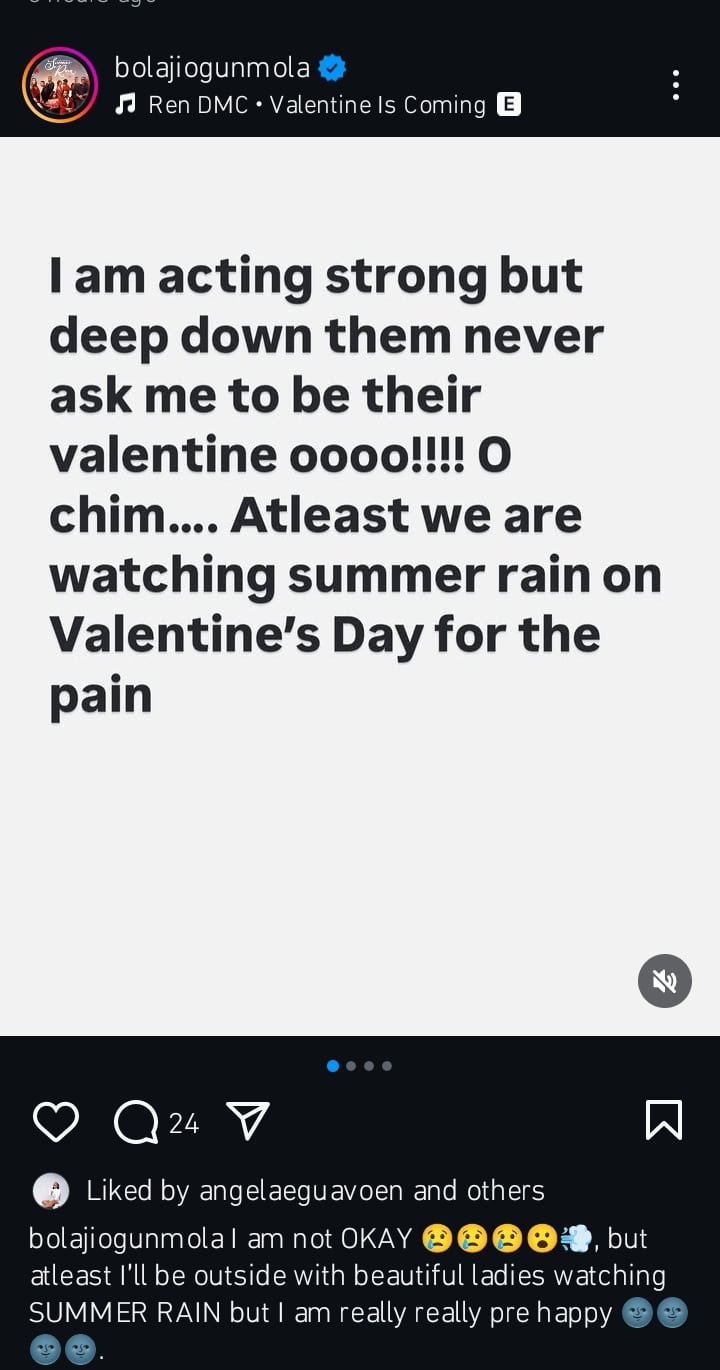This screenshot has height=1370, width=720.
Task: Select the first carousel dot indicator
Action: point(333,1066)
